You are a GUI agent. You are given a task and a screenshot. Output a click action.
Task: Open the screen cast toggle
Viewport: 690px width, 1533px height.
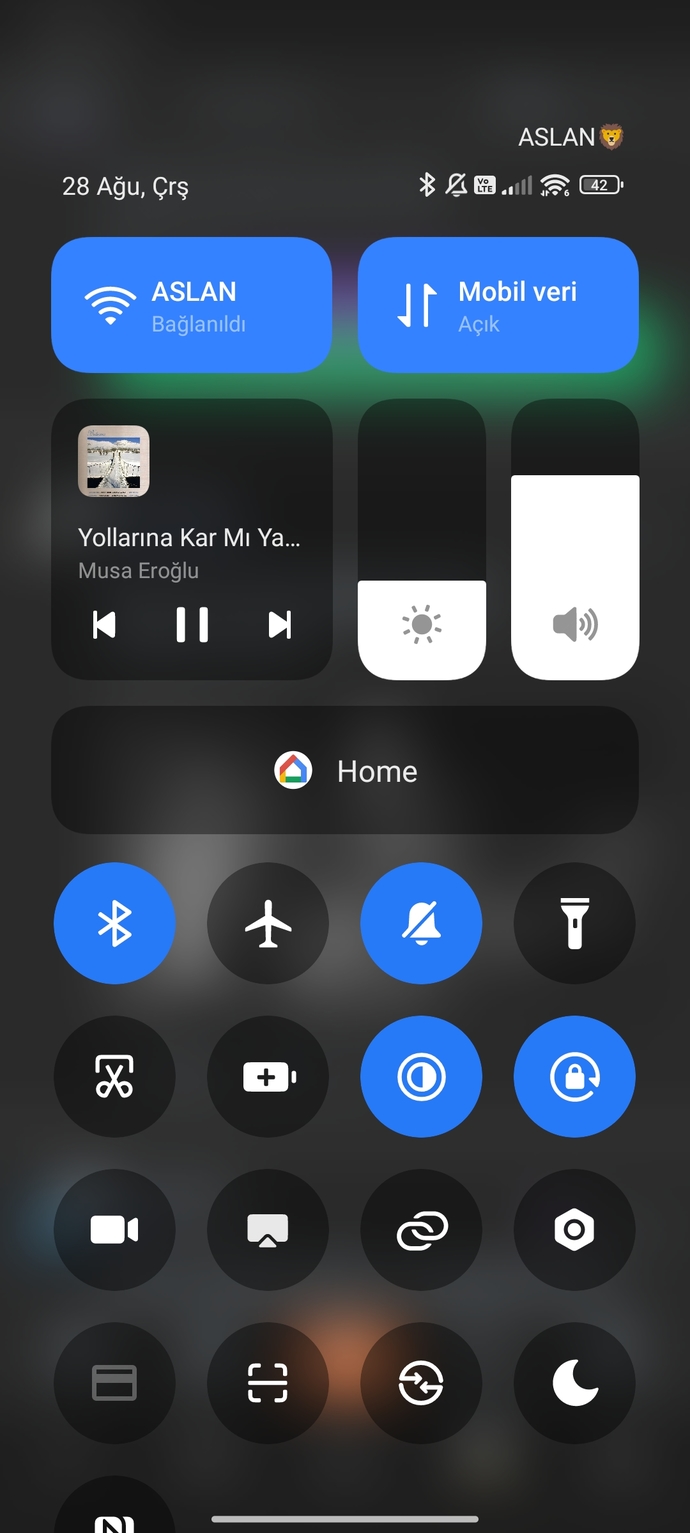pyautogui.click(x=268, y=1230)
